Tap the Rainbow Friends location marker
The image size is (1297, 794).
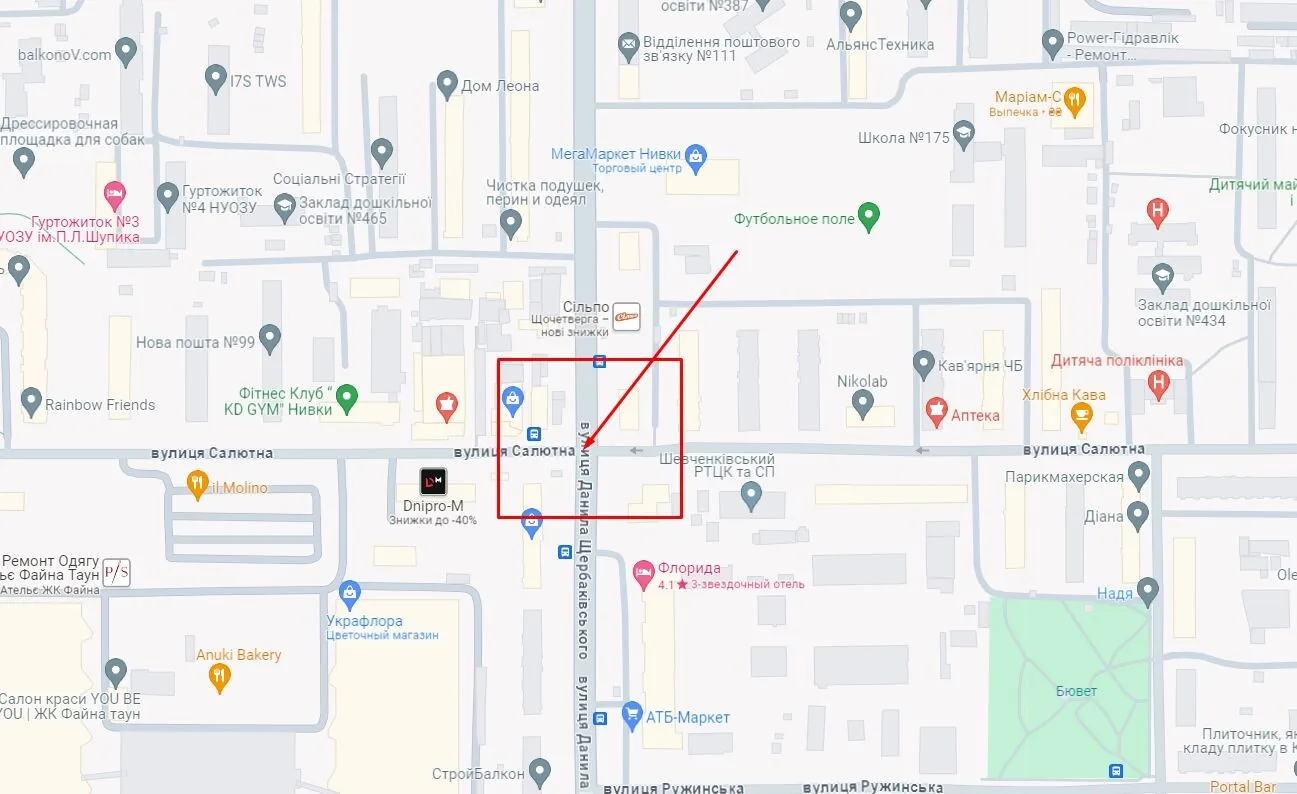(31, 402)
